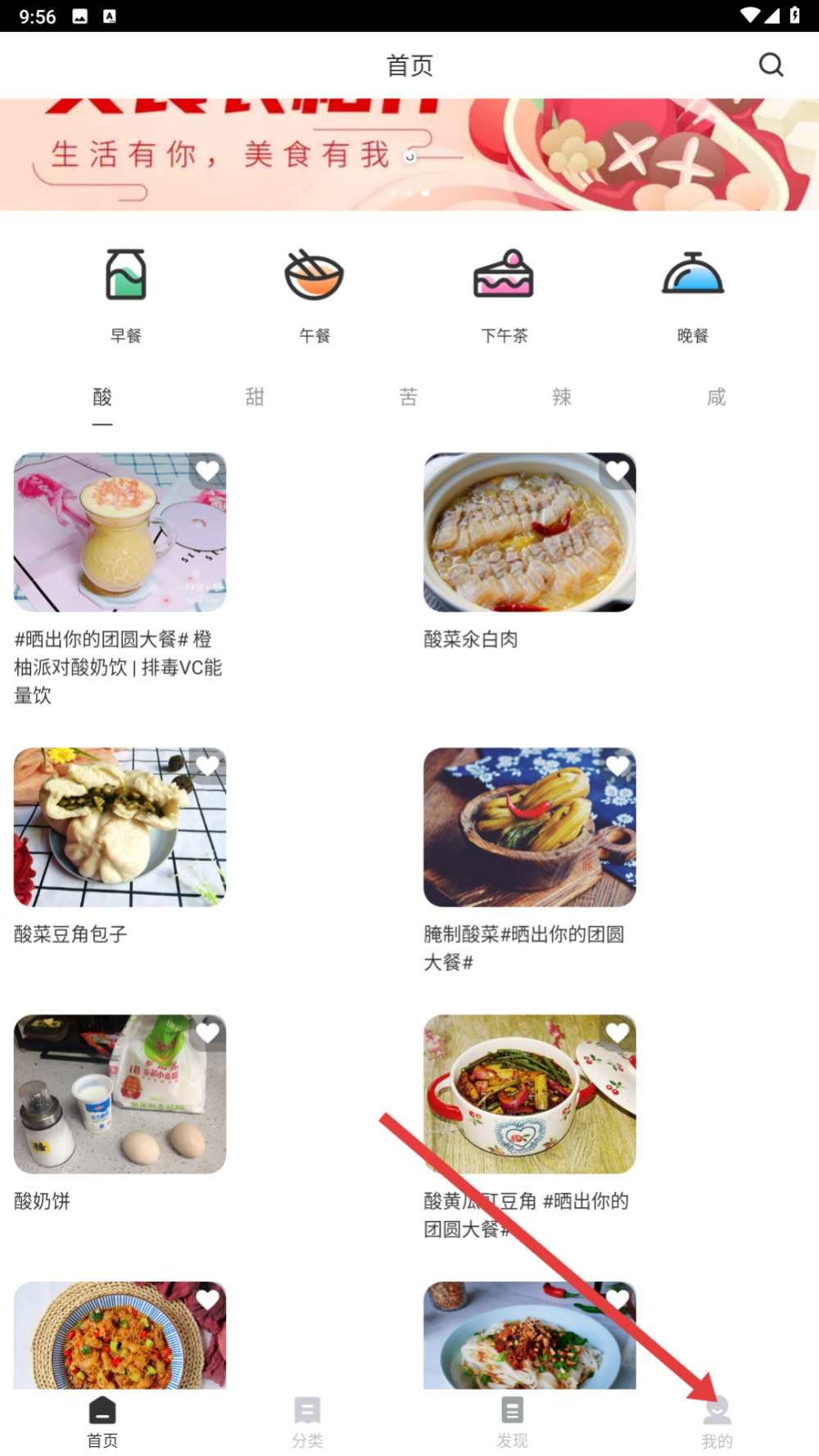Open the 早餐 breakfast category
Screen dimensions: 819x1456
click(x=126, y=291)
